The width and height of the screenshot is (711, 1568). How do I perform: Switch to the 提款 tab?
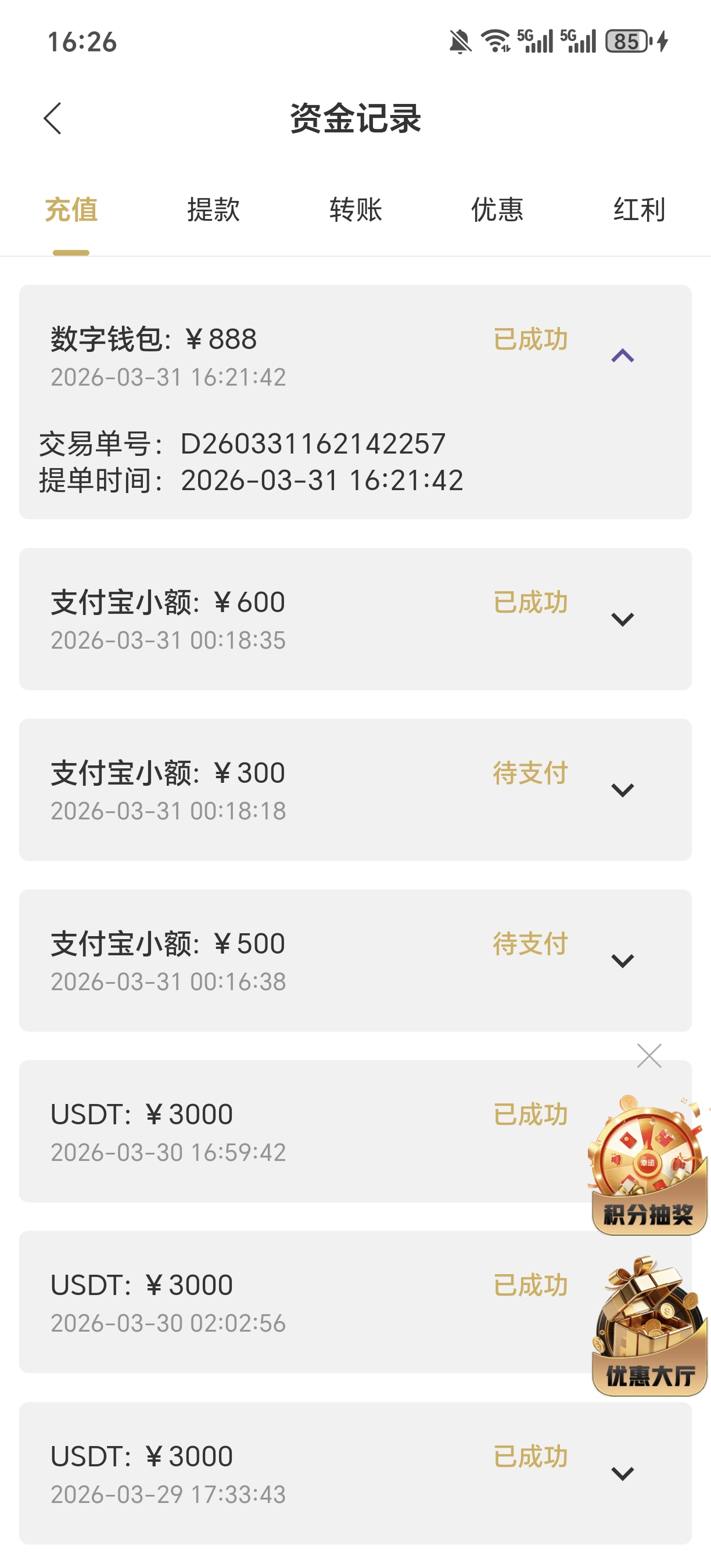(213, 210)
